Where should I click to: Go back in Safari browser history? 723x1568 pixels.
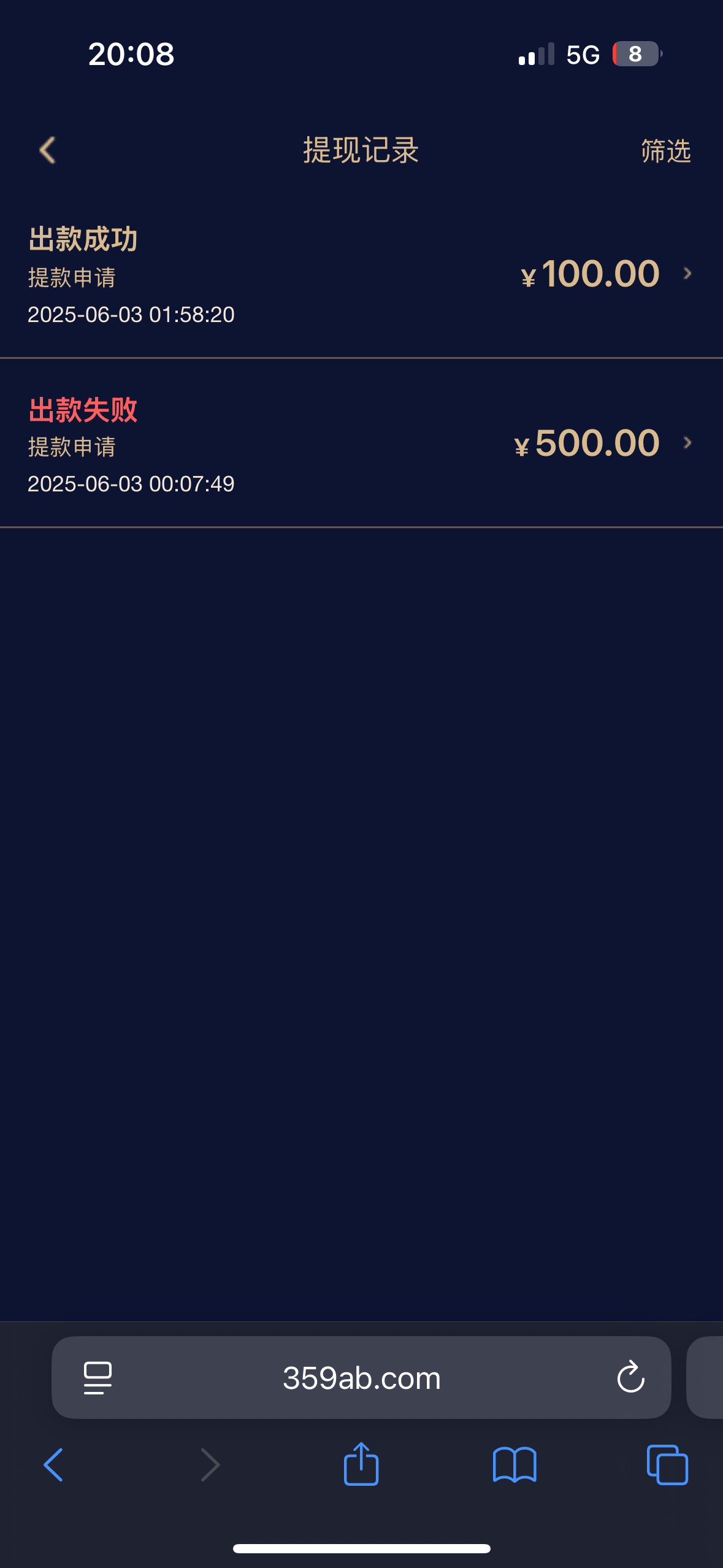(53, 1465)
